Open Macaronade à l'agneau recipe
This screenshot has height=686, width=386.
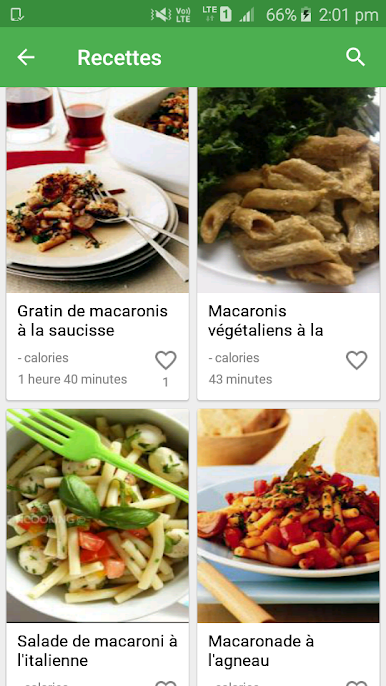coord(288,547)
